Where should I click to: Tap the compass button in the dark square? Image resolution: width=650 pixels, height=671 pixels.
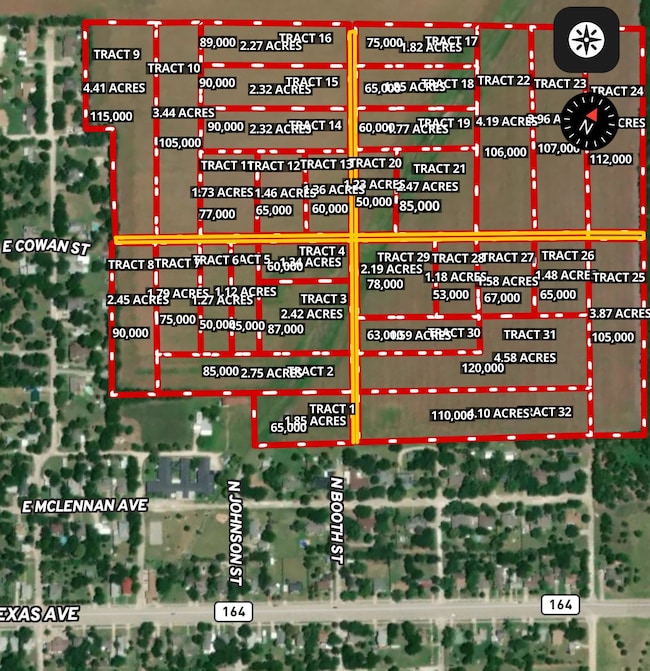(x=585, y=40)
